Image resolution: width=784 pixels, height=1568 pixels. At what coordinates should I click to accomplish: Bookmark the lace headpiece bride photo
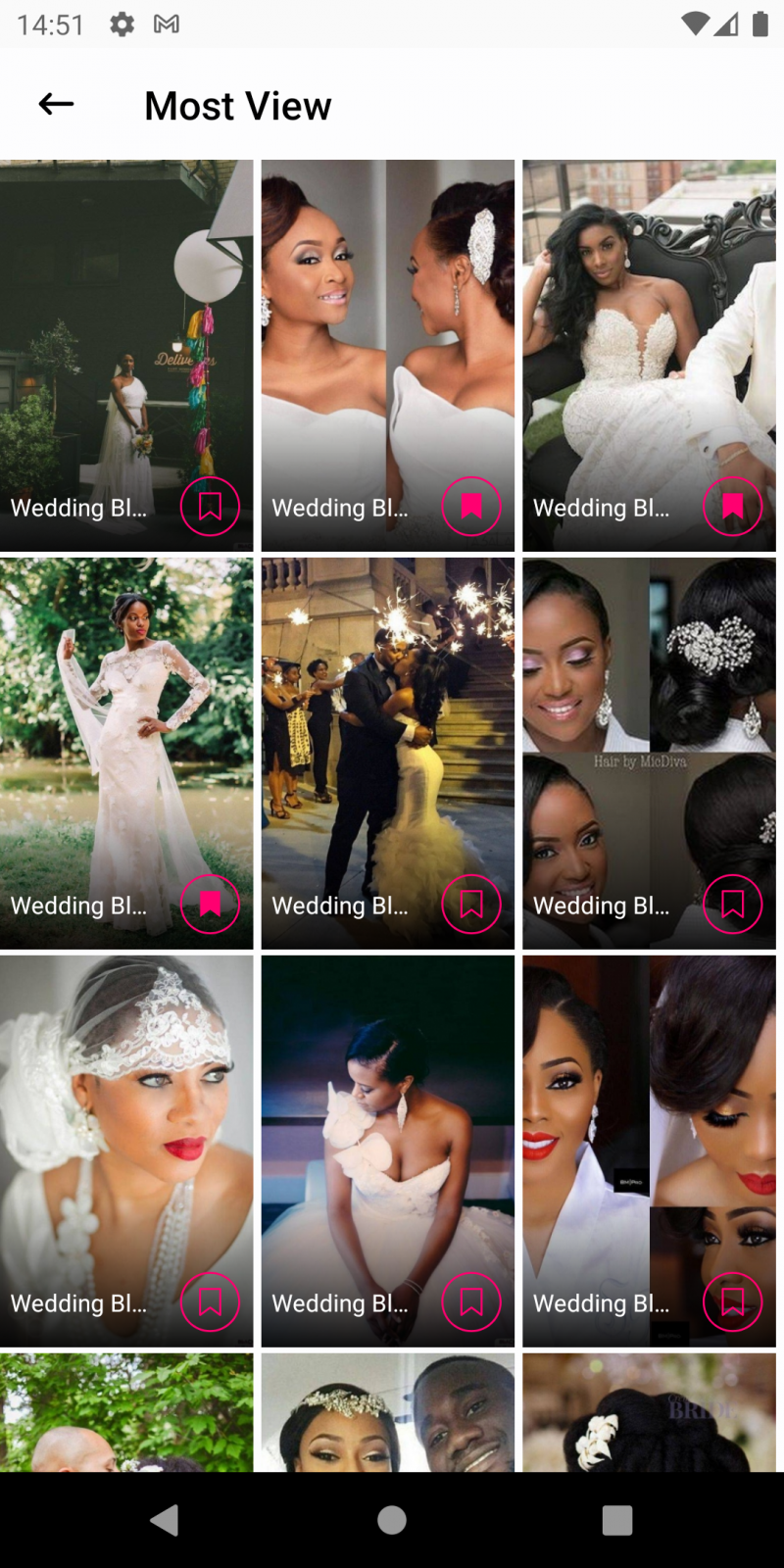pos(210,1302)
